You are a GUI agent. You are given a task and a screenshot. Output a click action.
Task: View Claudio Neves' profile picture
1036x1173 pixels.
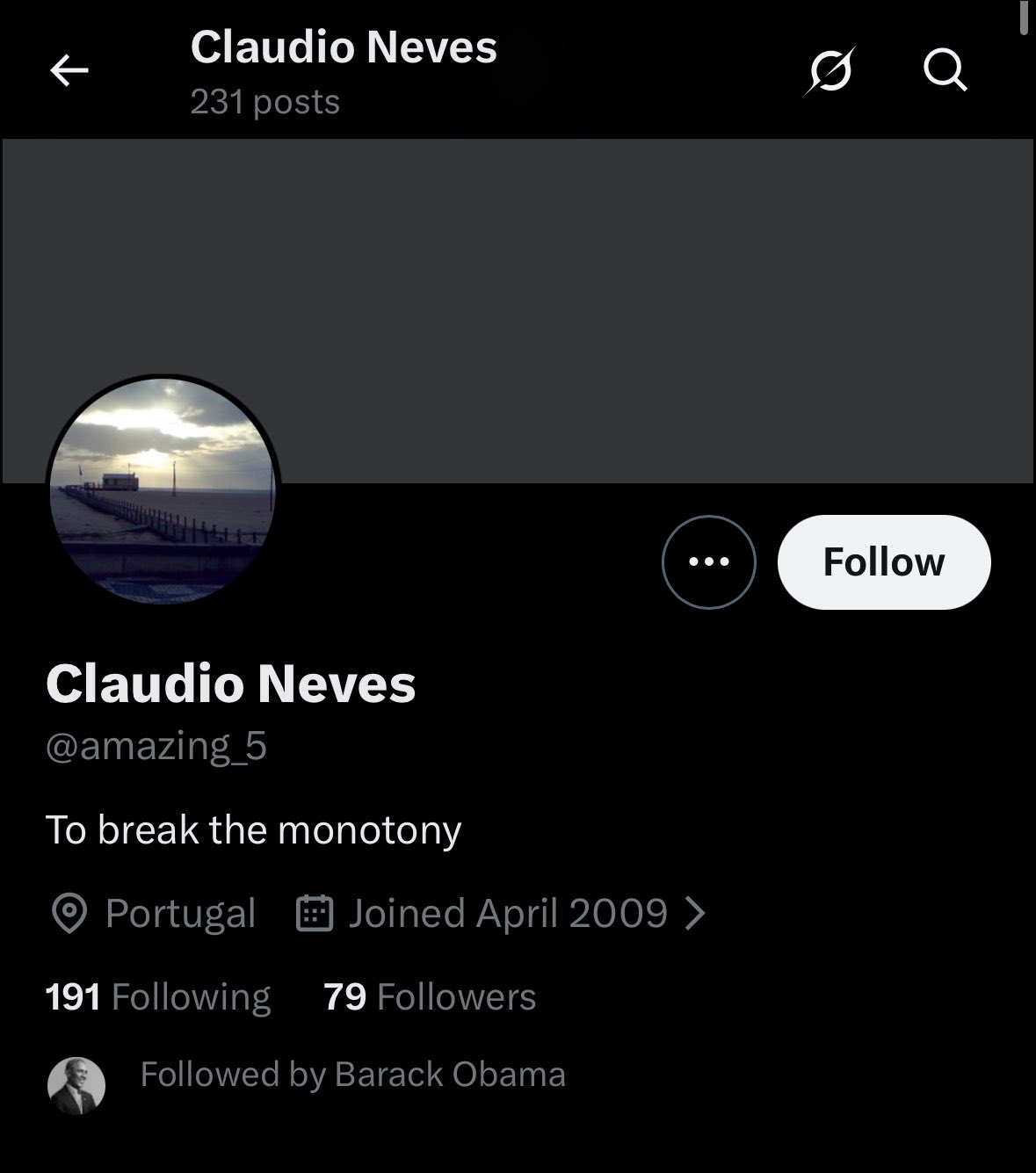click(x=163, y=492)
